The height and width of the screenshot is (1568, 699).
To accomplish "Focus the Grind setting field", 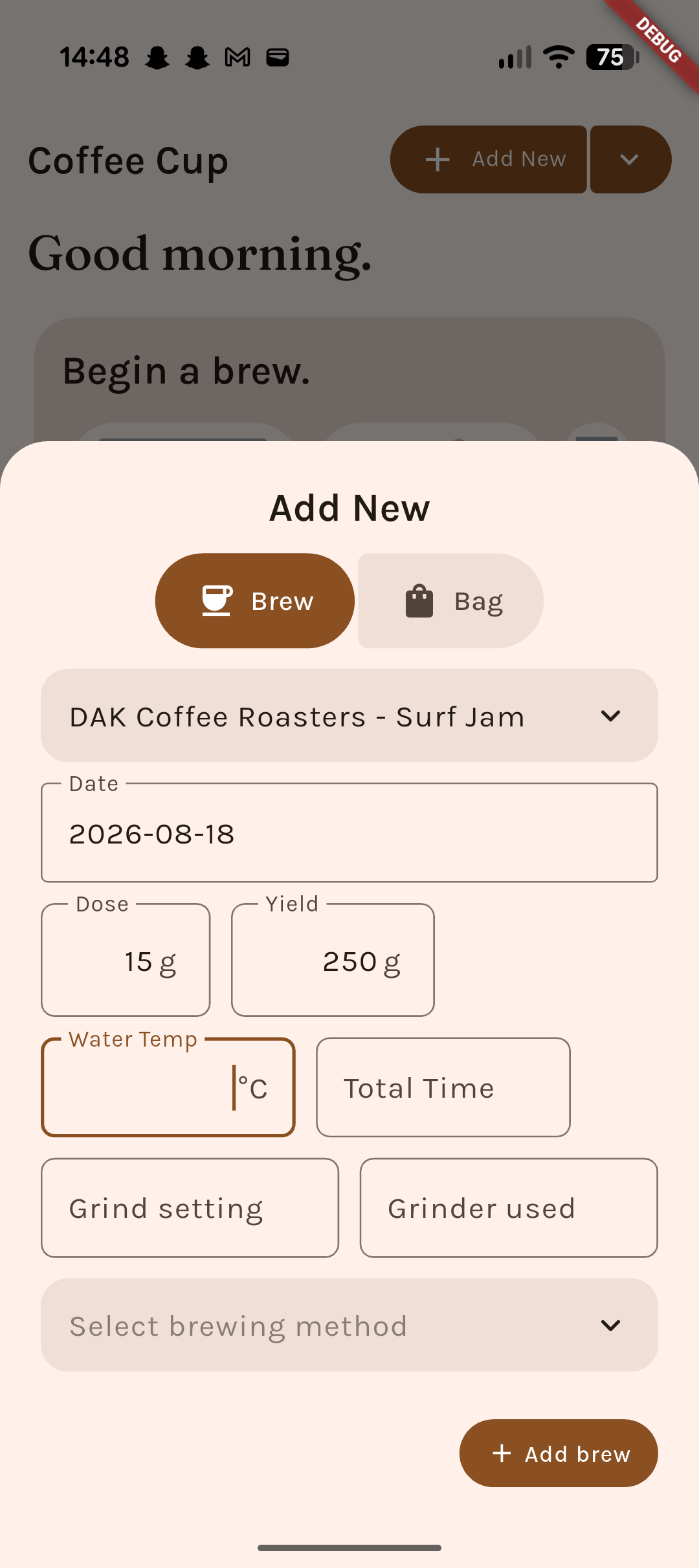I will [190, 1208].
